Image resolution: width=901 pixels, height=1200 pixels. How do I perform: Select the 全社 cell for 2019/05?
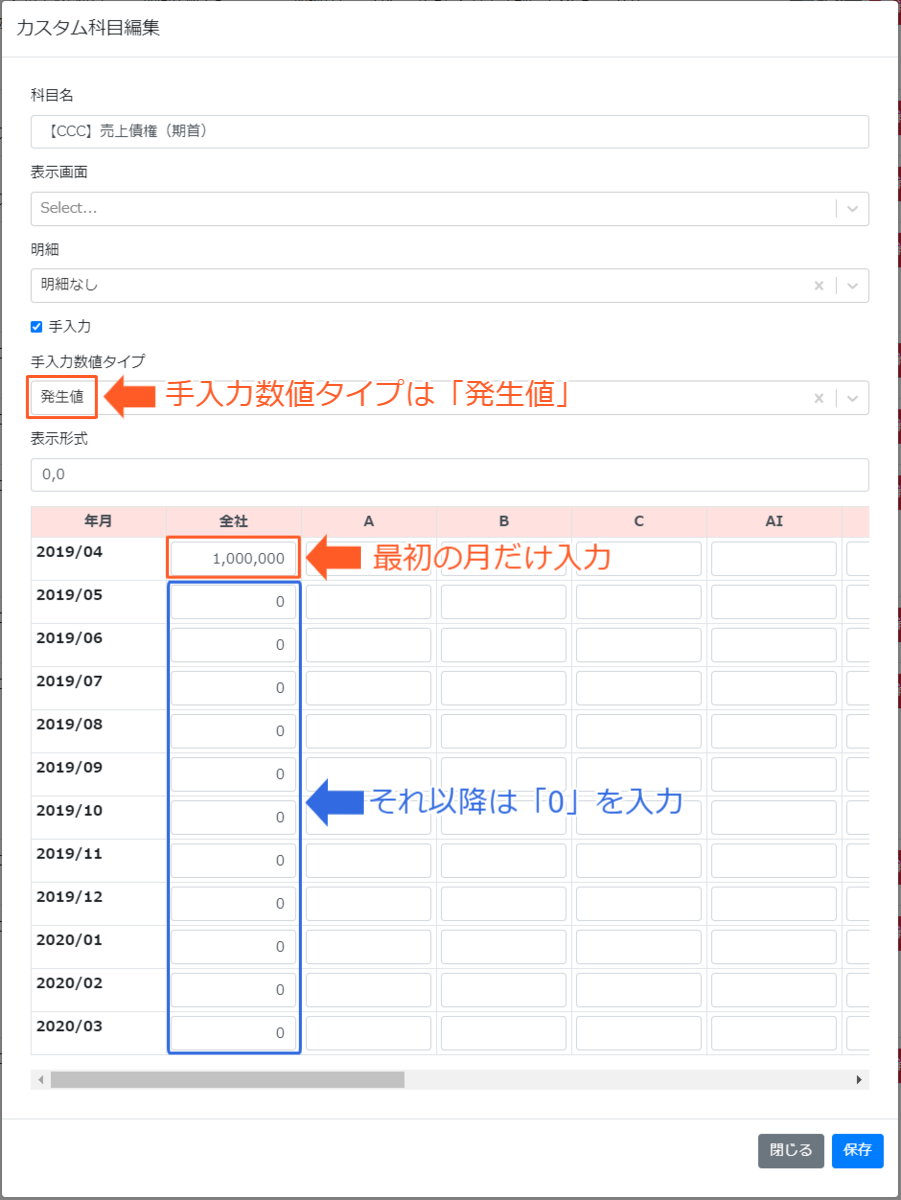pyautogui.click(x=233, y=602)
